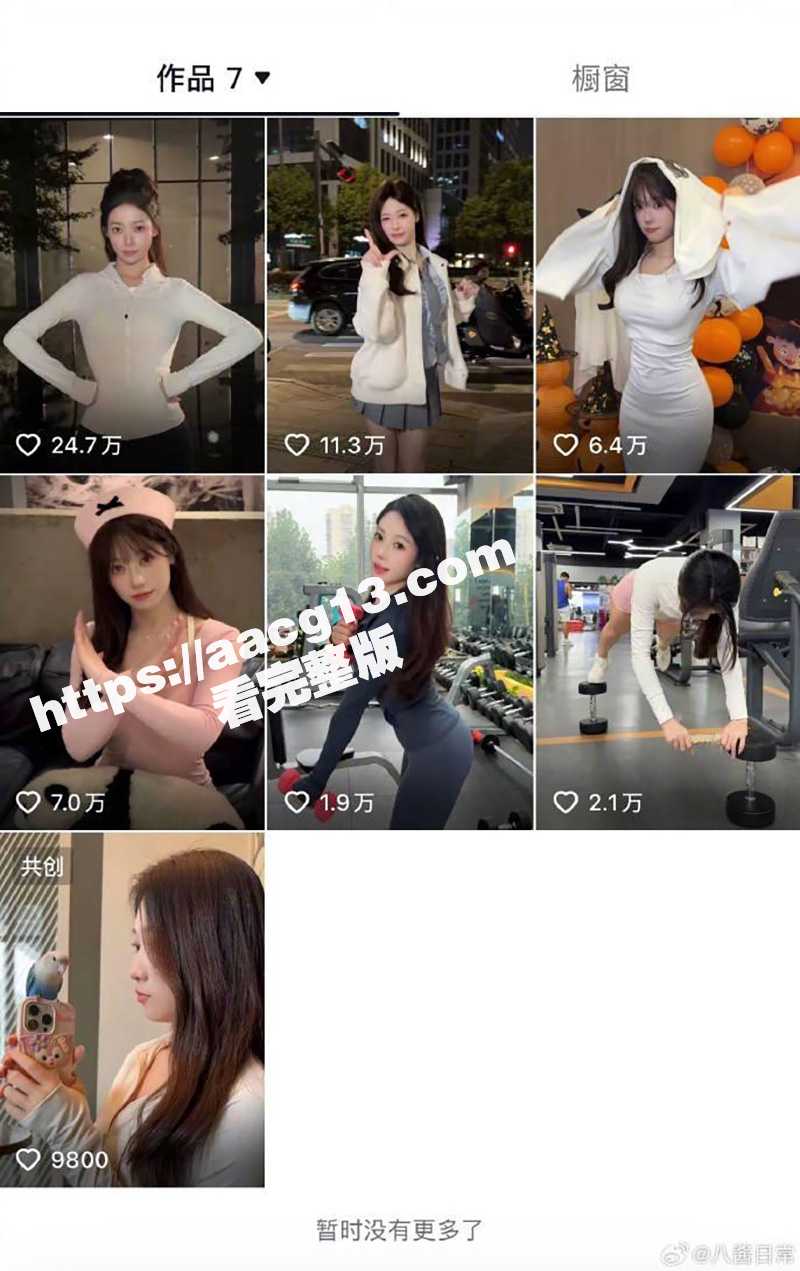Open the video with 1.9万 likes
Viewport: 800px width, 1271px height.
pos(400,652)
